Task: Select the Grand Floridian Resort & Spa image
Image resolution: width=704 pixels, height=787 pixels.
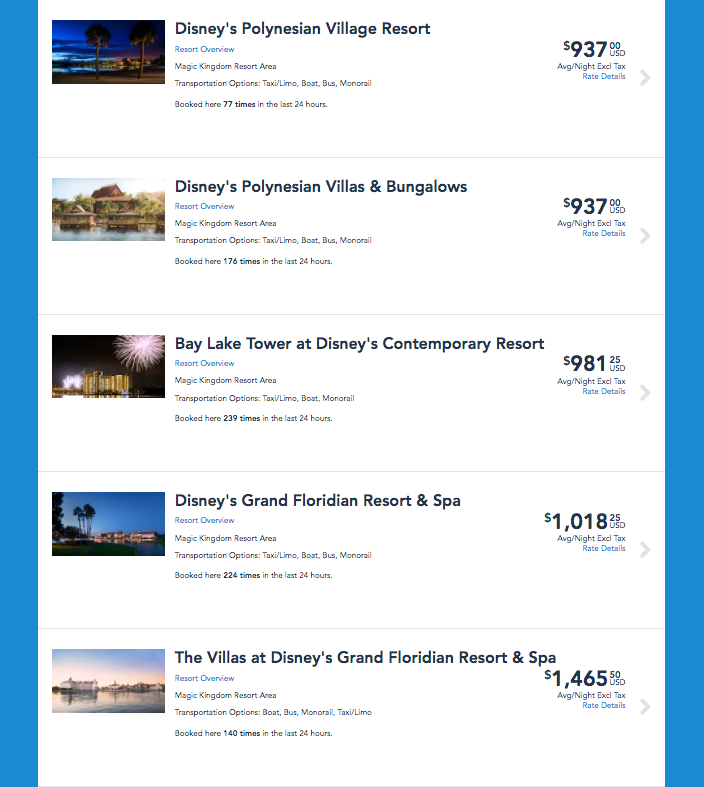Action: pos(108,523)
